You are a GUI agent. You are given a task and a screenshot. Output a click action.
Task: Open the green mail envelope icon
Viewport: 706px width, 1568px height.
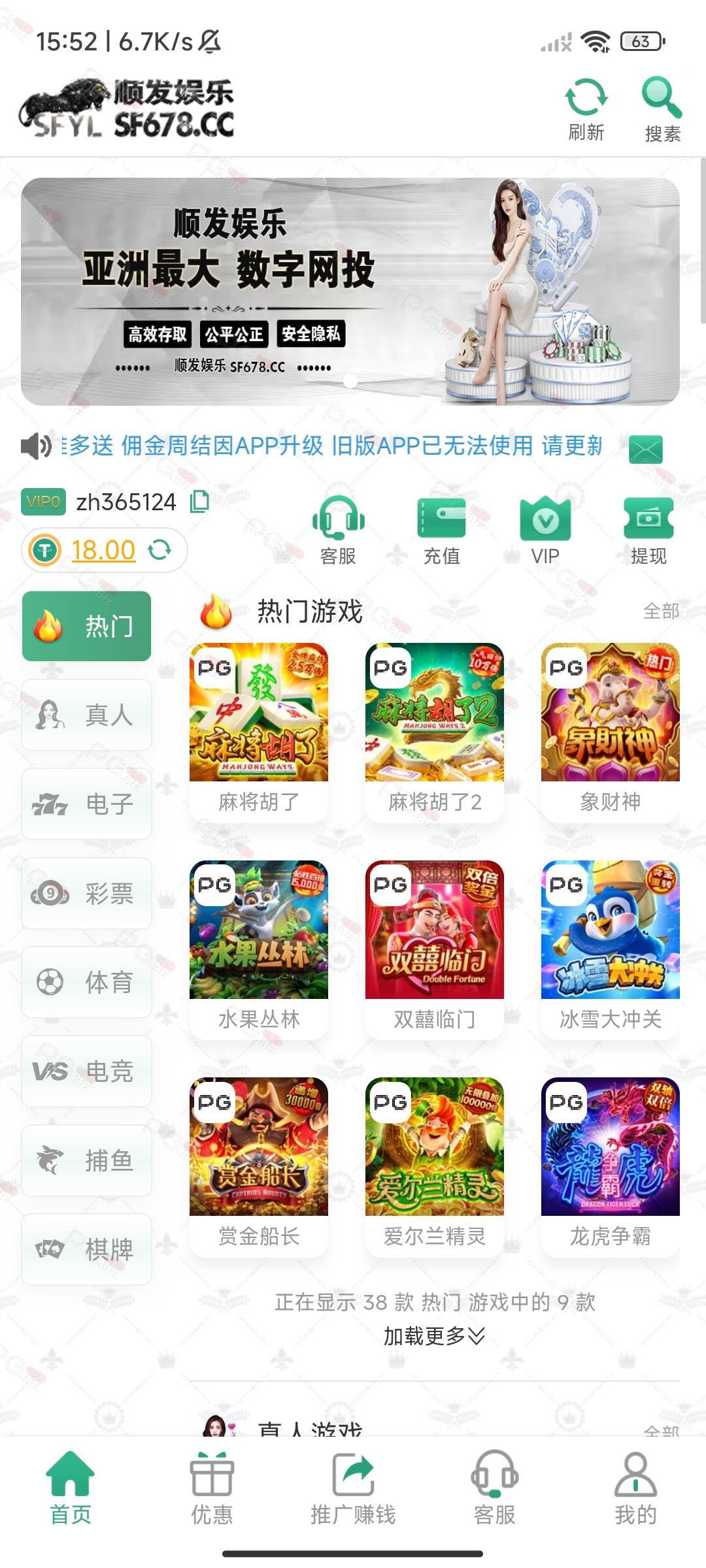pos(645,449)
